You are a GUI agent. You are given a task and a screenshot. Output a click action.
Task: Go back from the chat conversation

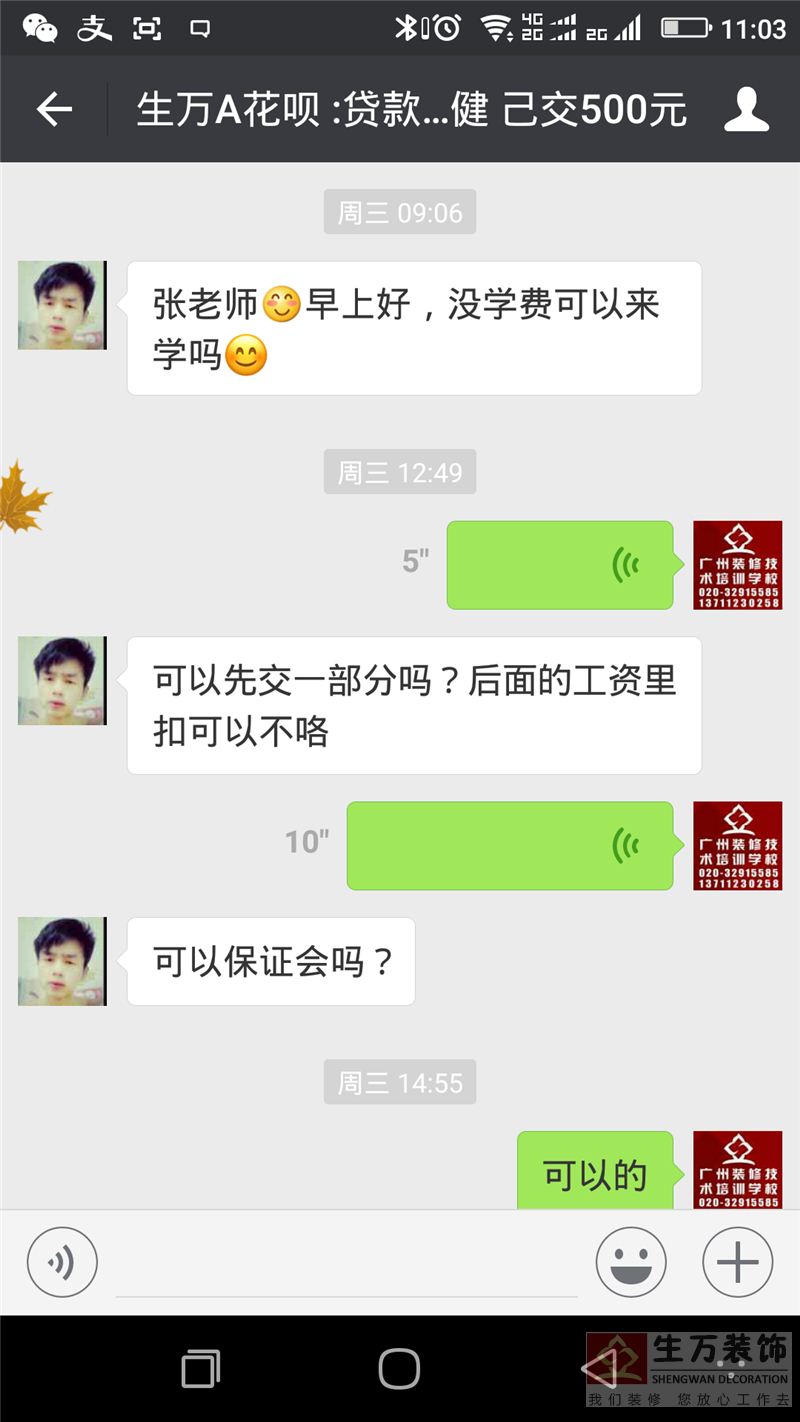tap(54, 109)
